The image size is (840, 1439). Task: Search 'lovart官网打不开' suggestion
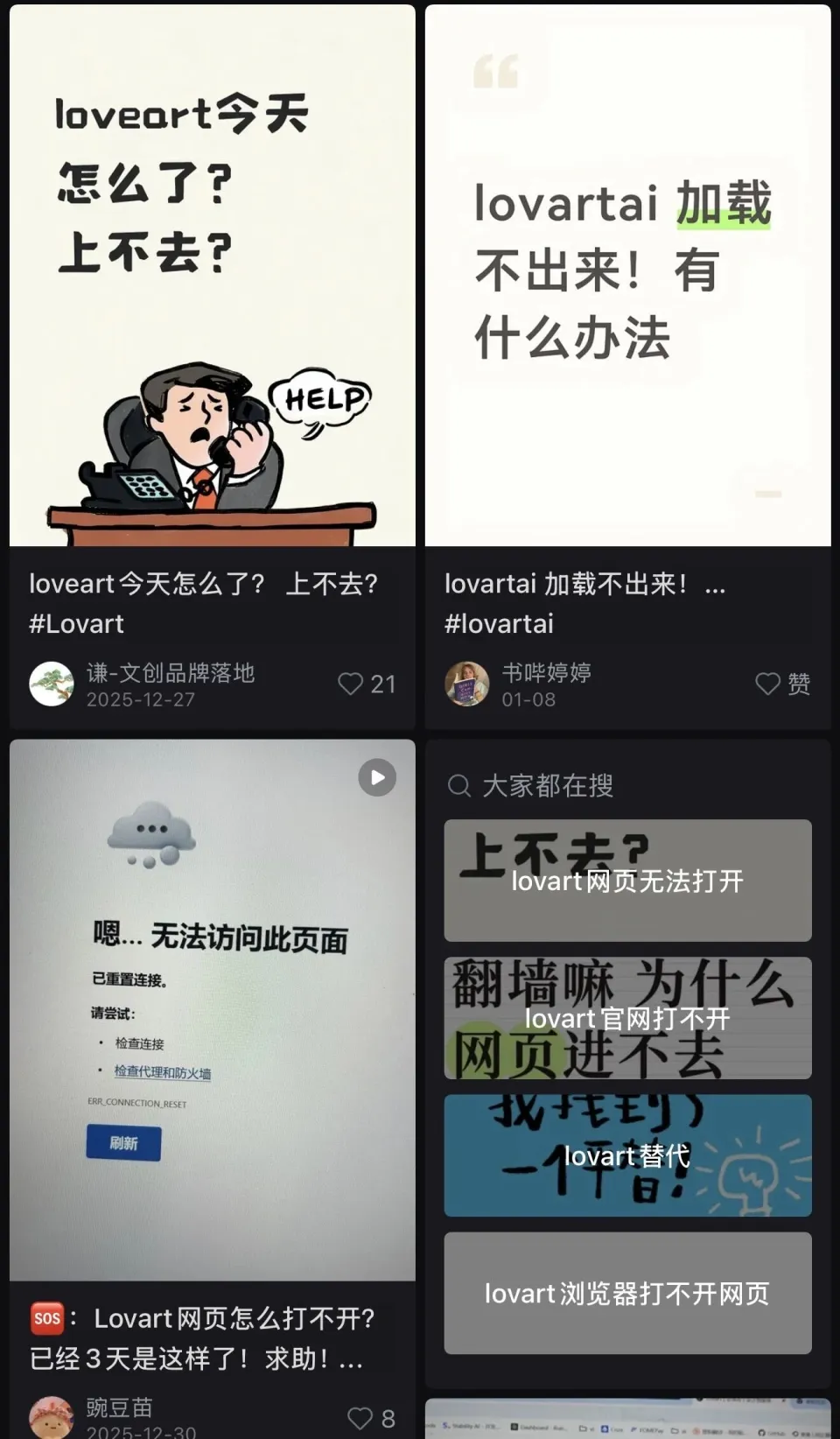[x=627, y=1018]
